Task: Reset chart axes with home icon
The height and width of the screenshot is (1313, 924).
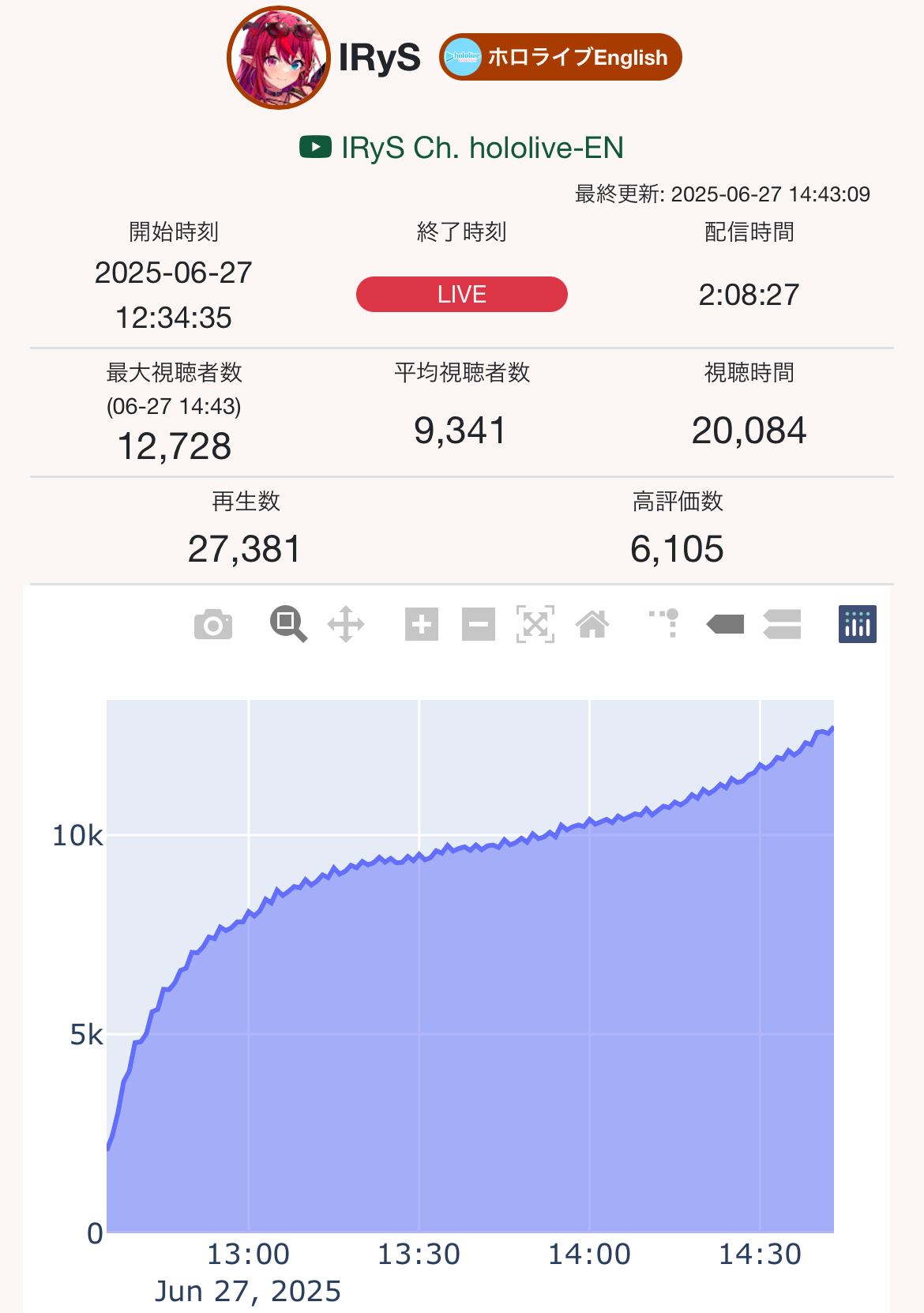Action: pyautogui.click(x=592, y=625)
